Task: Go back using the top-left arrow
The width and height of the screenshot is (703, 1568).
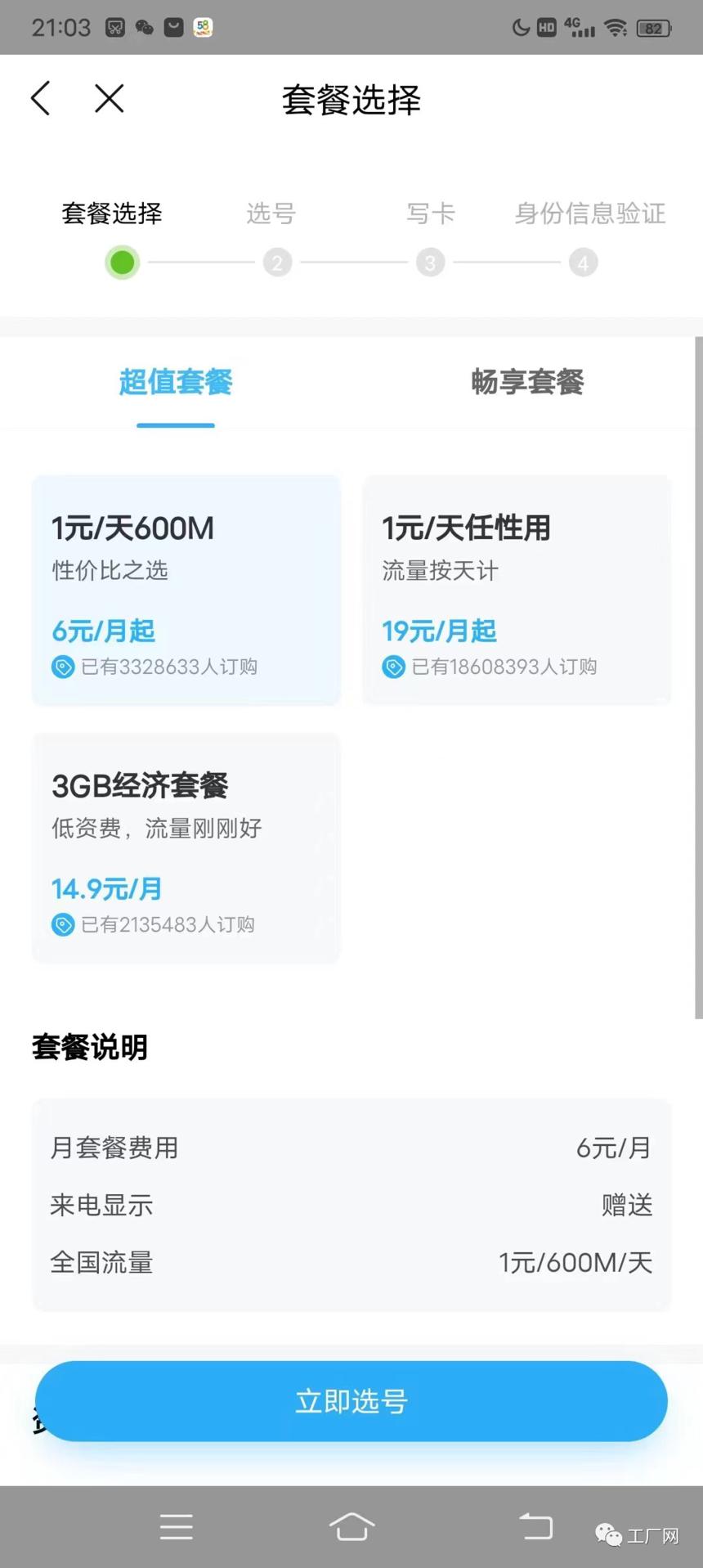Action: pos(41,99)
